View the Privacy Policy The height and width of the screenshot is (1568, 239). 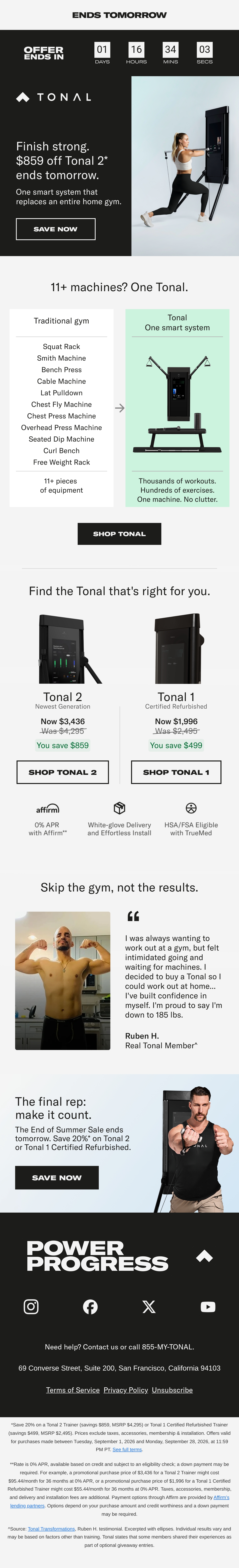[x=126, y=1390]
